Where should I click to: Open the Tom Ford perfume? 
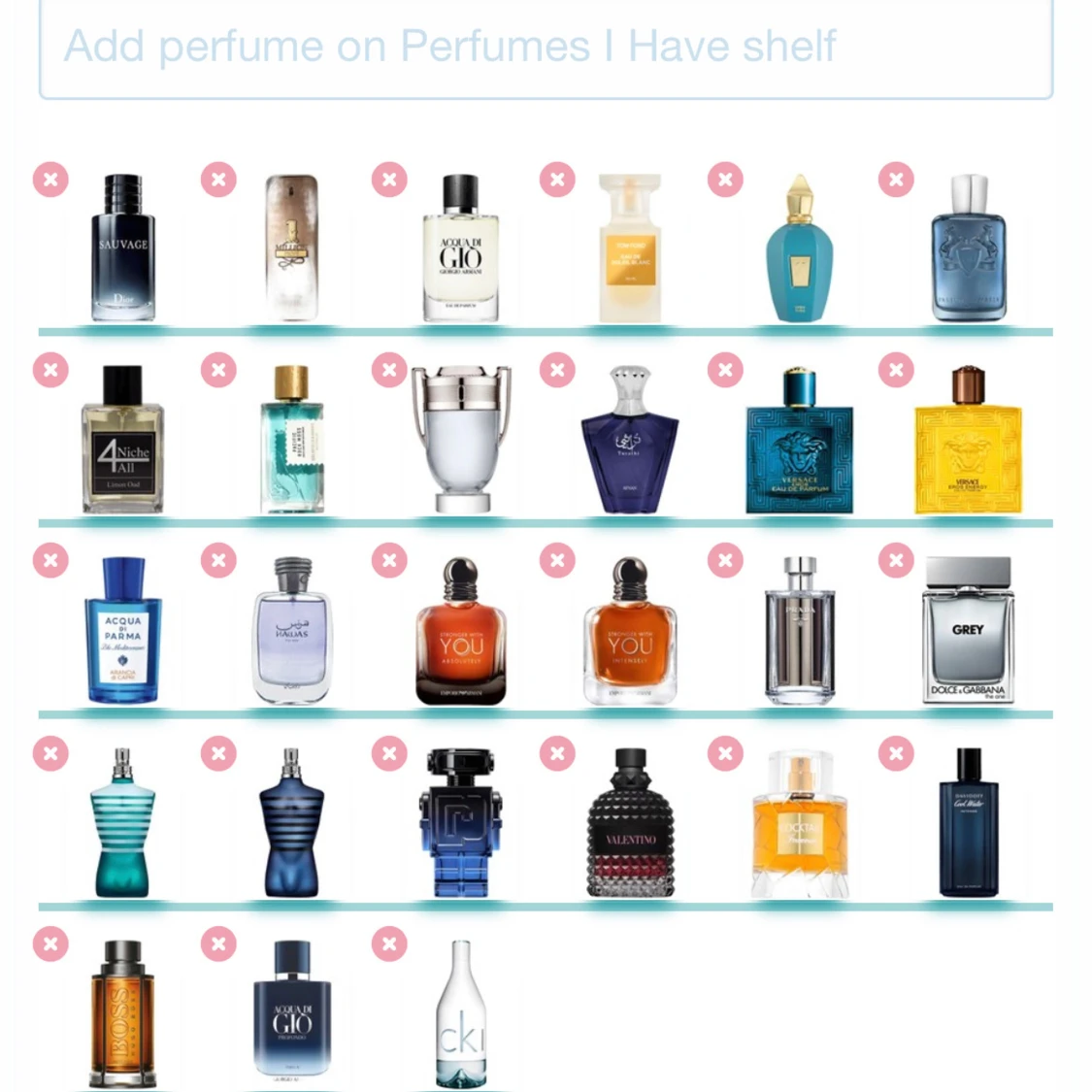coord(630,248)
